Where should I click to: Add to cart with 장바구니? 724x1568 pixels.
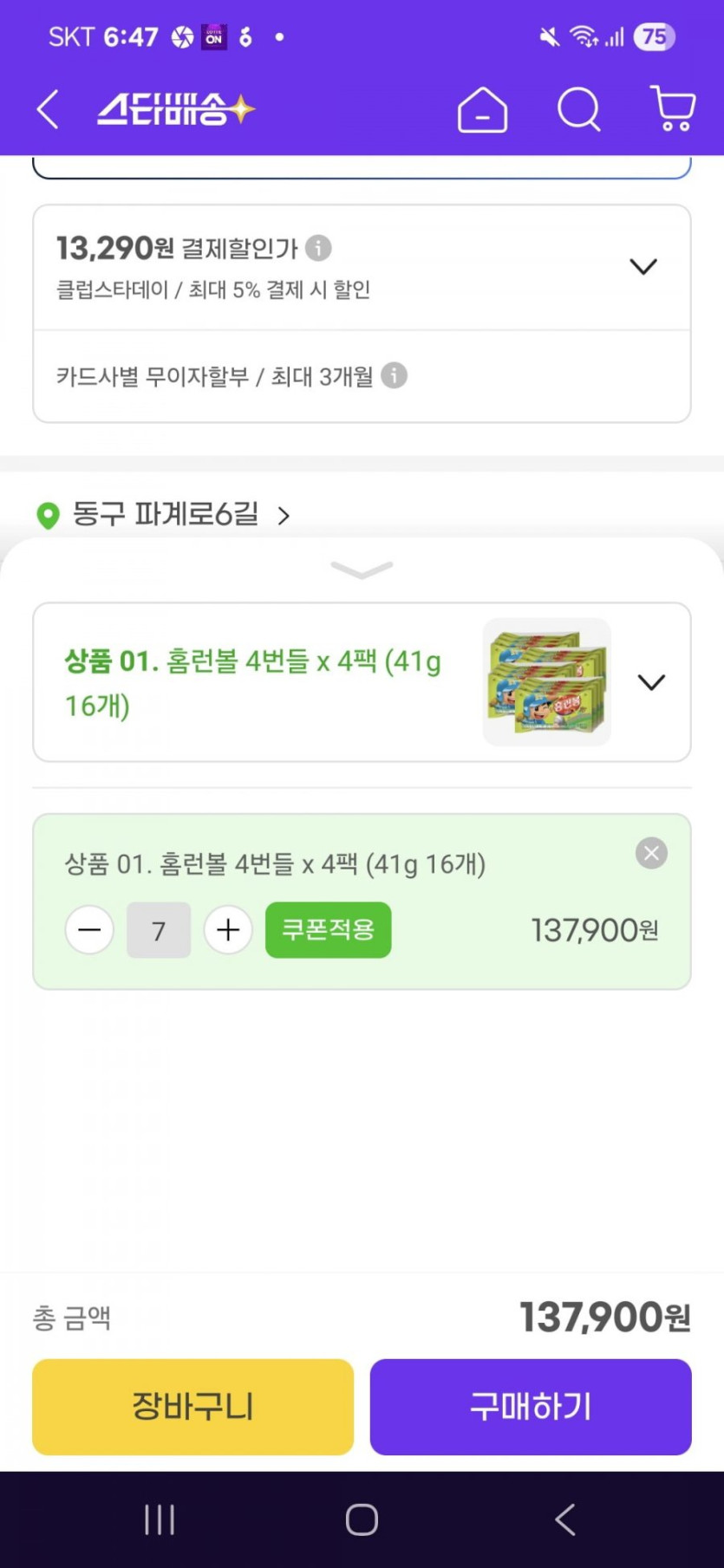(x=192, y=1406)
